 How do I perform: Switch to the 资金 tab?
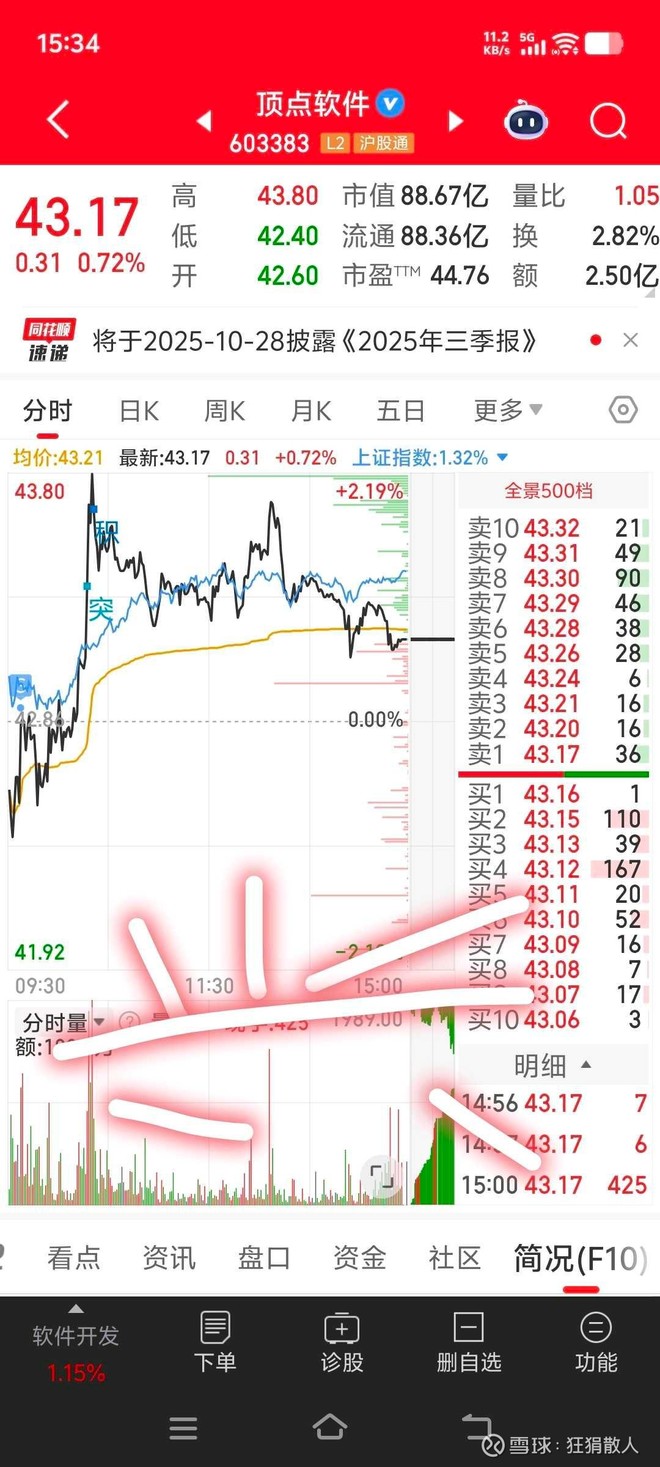pos(359,1258)
